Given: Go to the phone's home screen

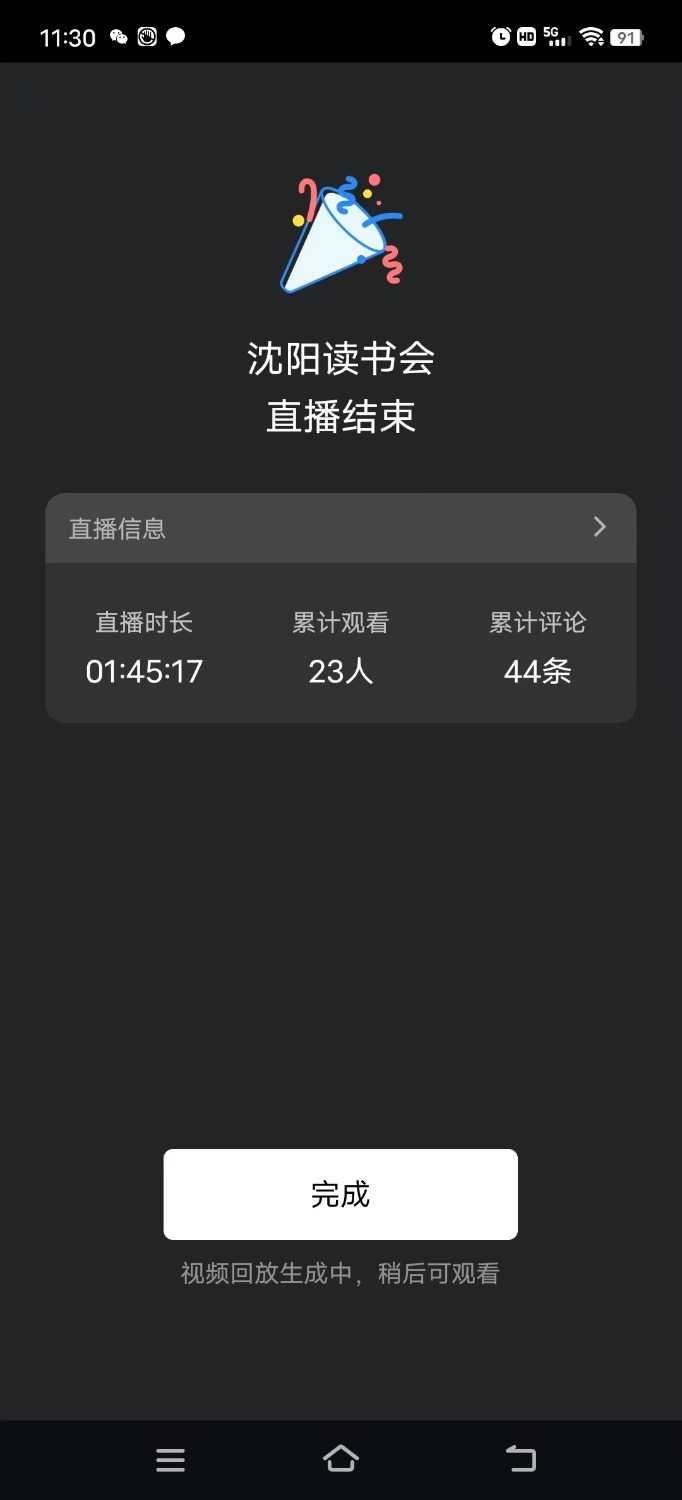Looking at the screenshot, I should [x=340, y=1459].
